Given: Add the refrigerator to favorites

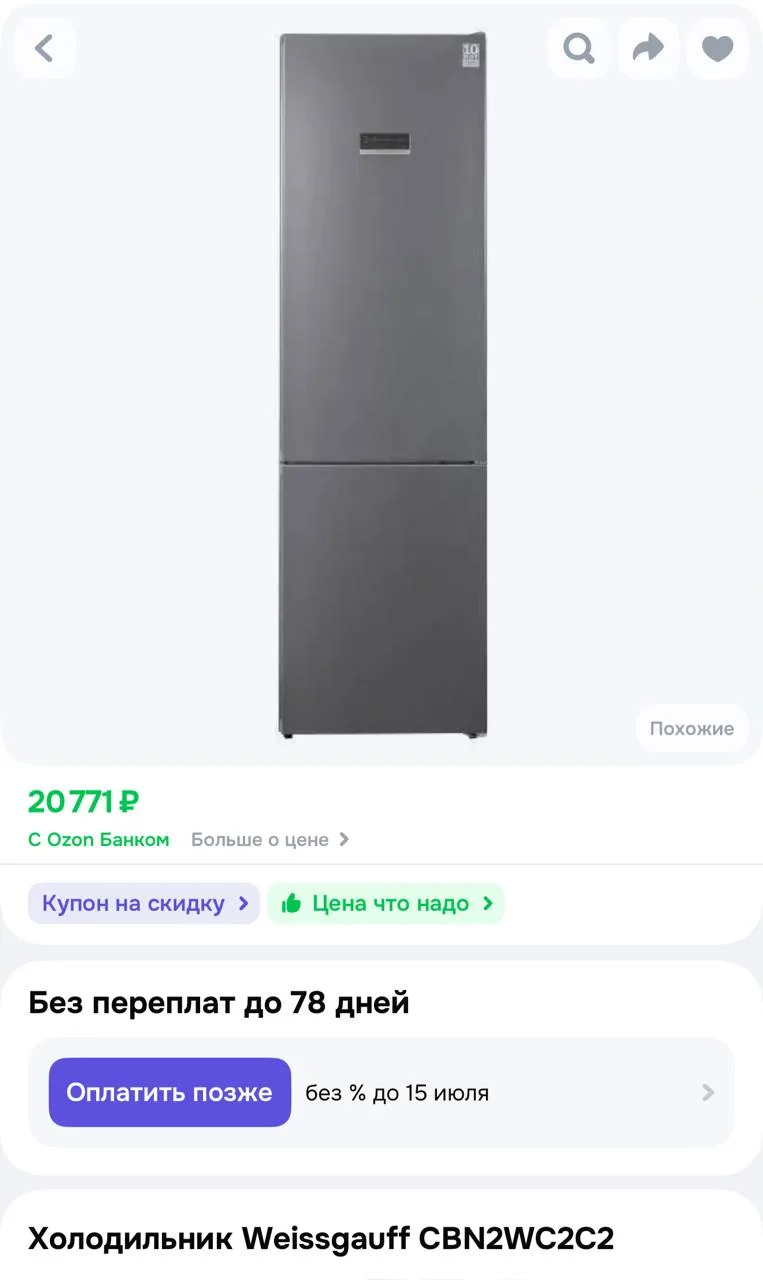Looking at the screenshot, I should pyautogui.click(x=717, y=48).
